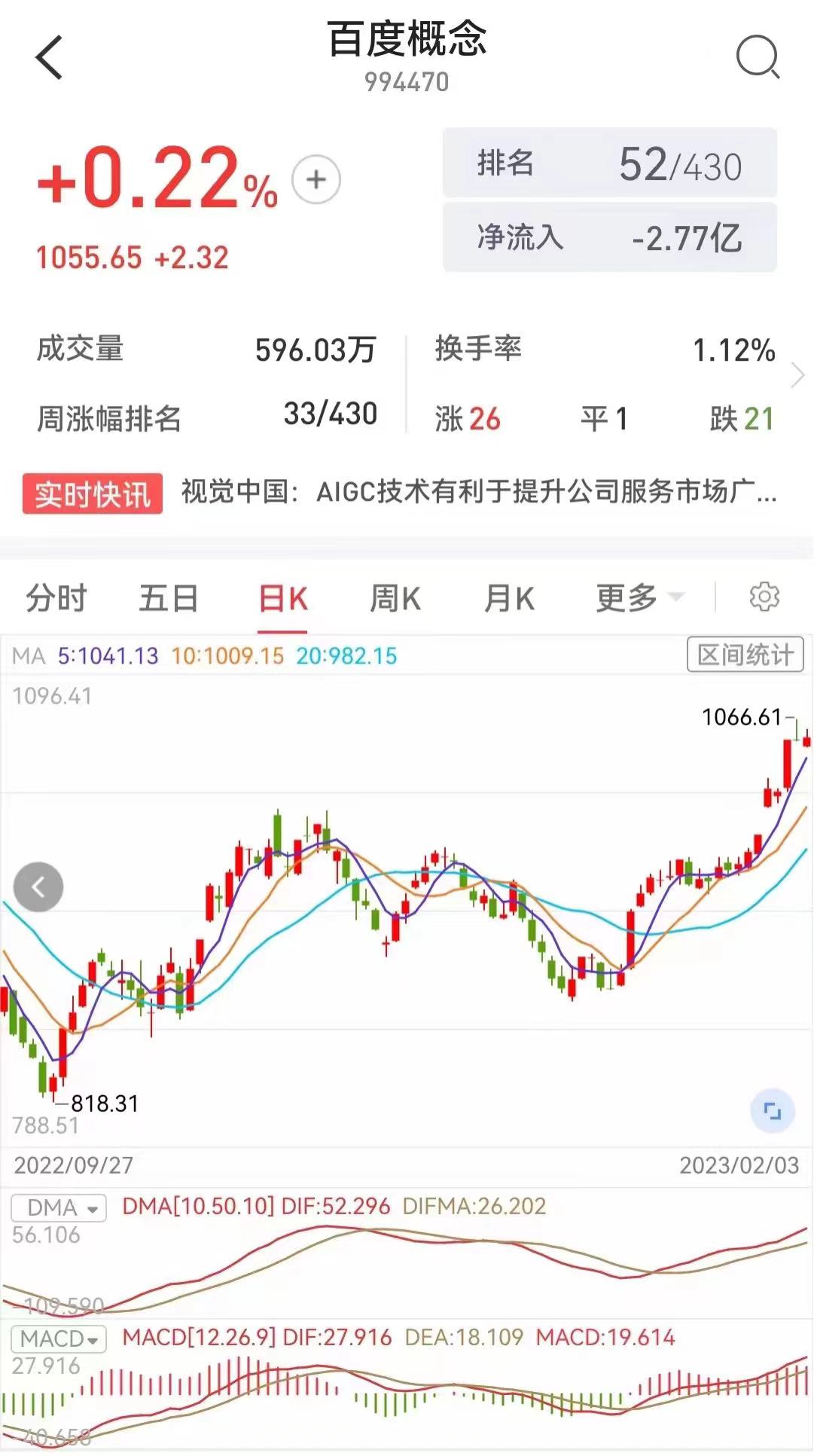Switch to the 五日 chart tab
Image resolution: width=814 pixels, height=1456 pixels.
point(168,599)
